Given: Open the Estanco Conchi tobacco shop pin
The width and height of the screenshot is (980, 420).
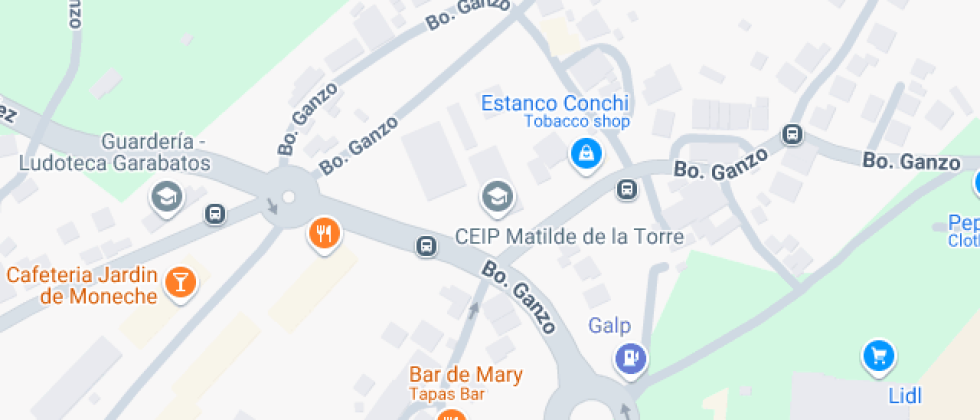Looking at the screenshot, I should (x=585, y=154).
